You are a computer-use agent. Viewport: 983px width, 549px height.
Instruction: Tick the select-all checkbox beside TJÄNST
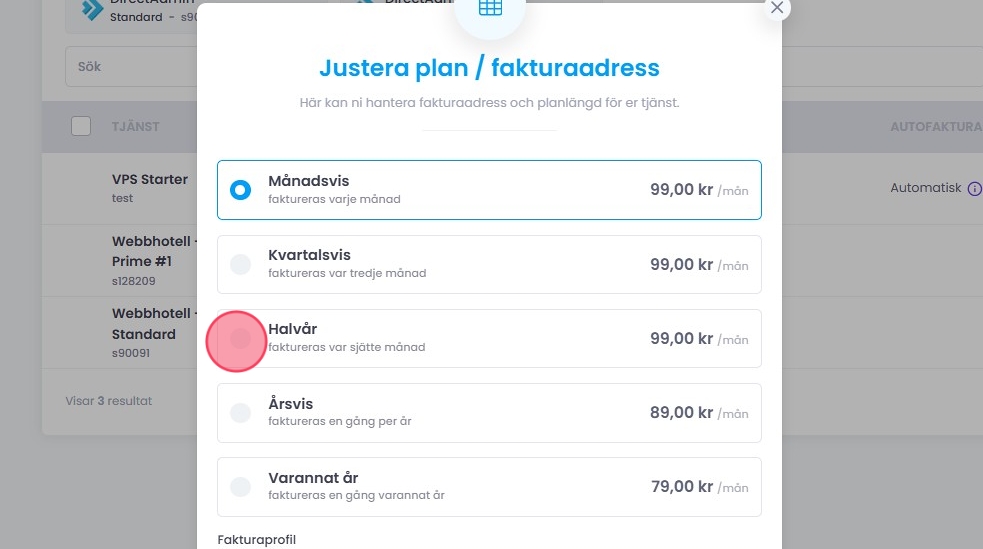click(81, 126)
